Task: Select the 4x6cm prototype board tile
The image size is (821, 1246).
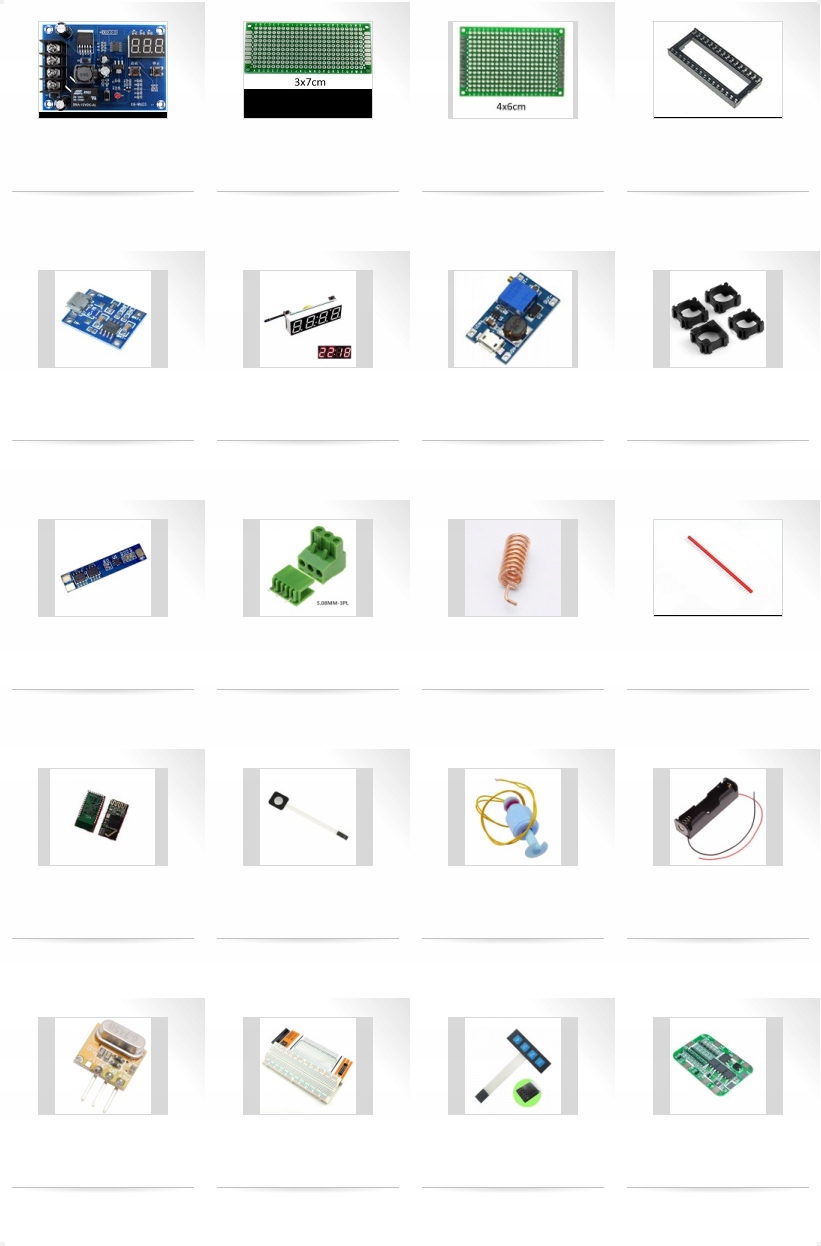Action: click(x=512, y=68)
